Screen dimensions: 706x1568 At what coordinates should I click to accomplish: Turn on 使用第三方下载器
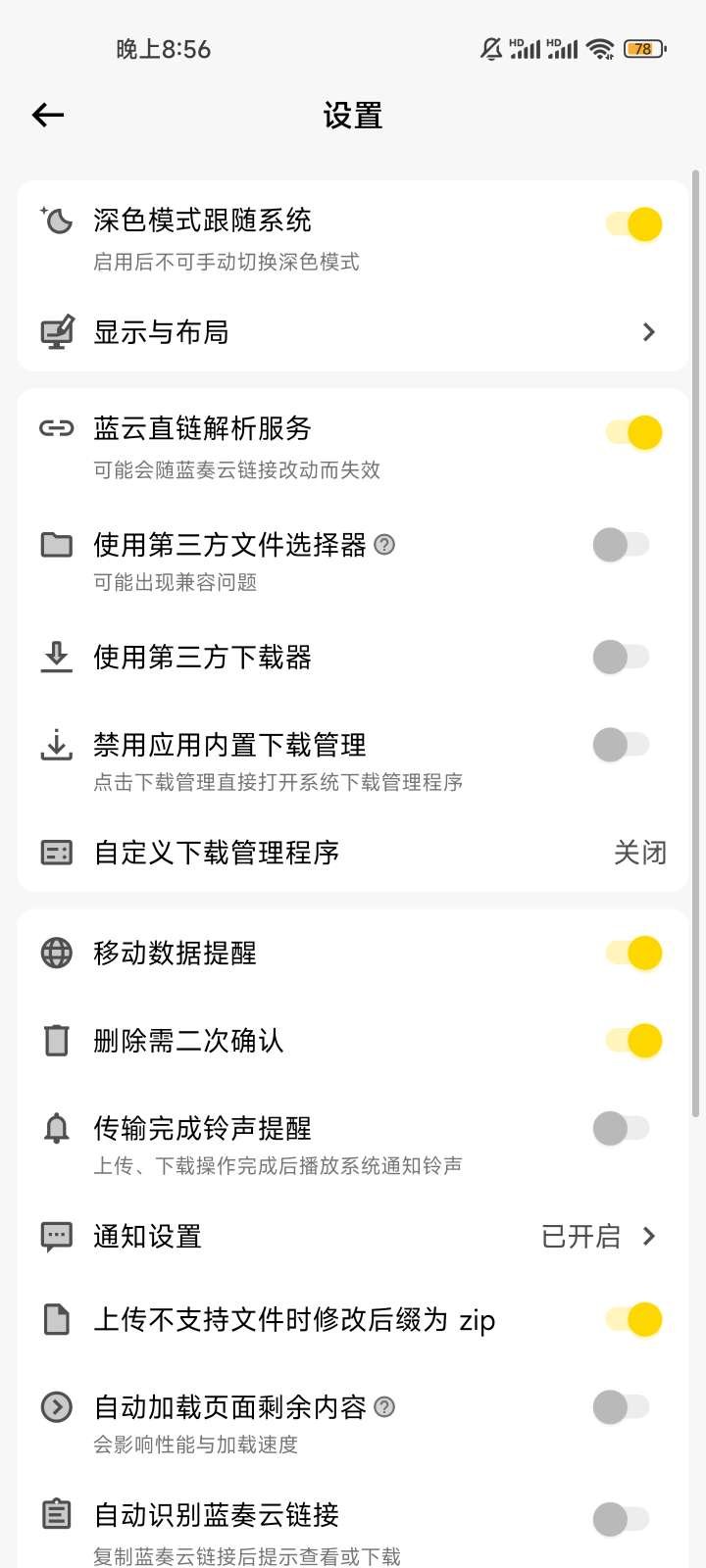[x=622, y=657]
